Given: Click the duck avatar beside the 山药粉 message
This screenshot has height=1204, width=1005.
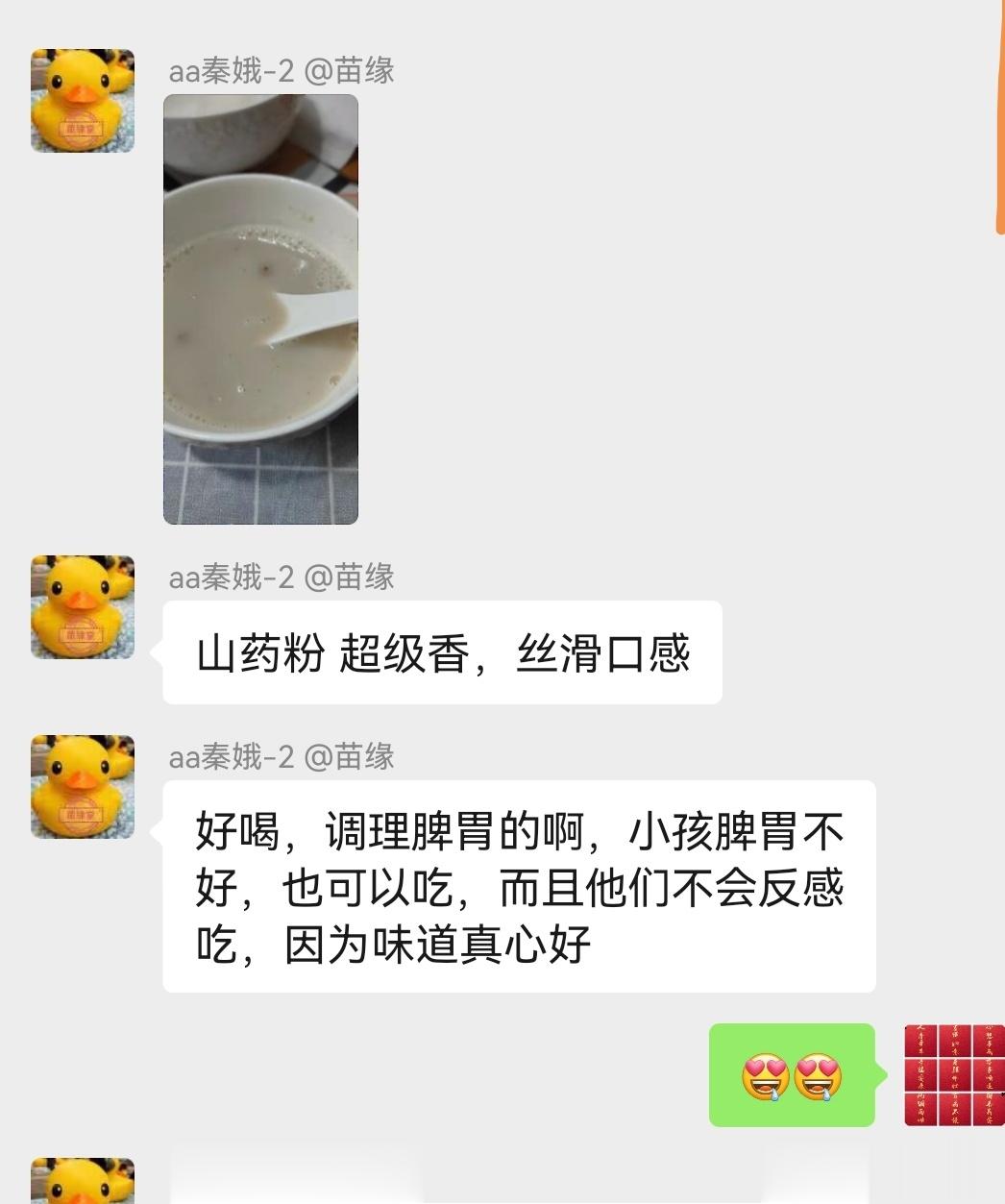Looking at the screenshot, I should coord(82,607).
